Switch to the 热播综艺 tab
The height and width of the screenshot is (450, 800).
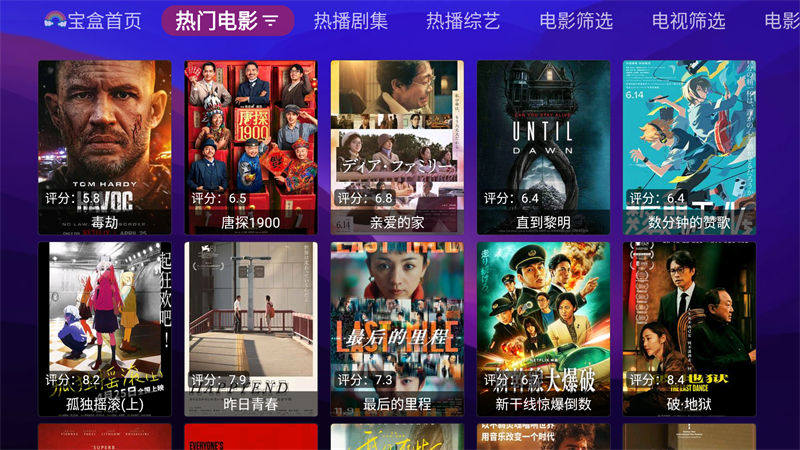point(463,21)
